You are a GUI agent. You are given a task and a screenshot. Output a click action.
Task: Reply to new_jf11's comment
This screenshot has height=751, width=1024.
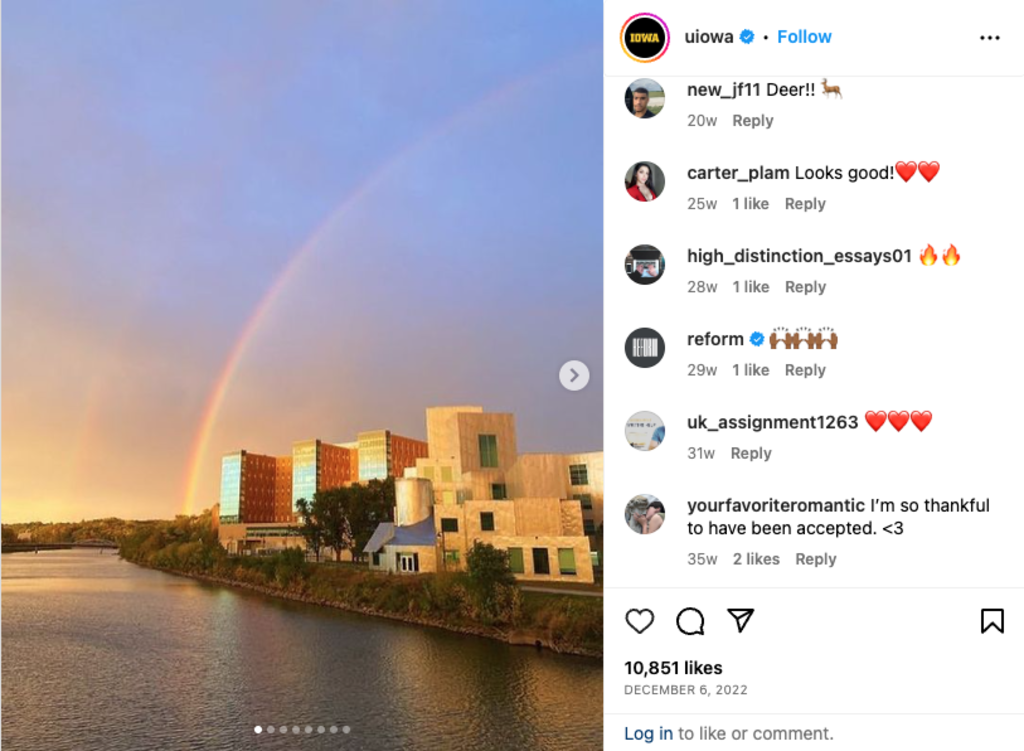[752, 121]
